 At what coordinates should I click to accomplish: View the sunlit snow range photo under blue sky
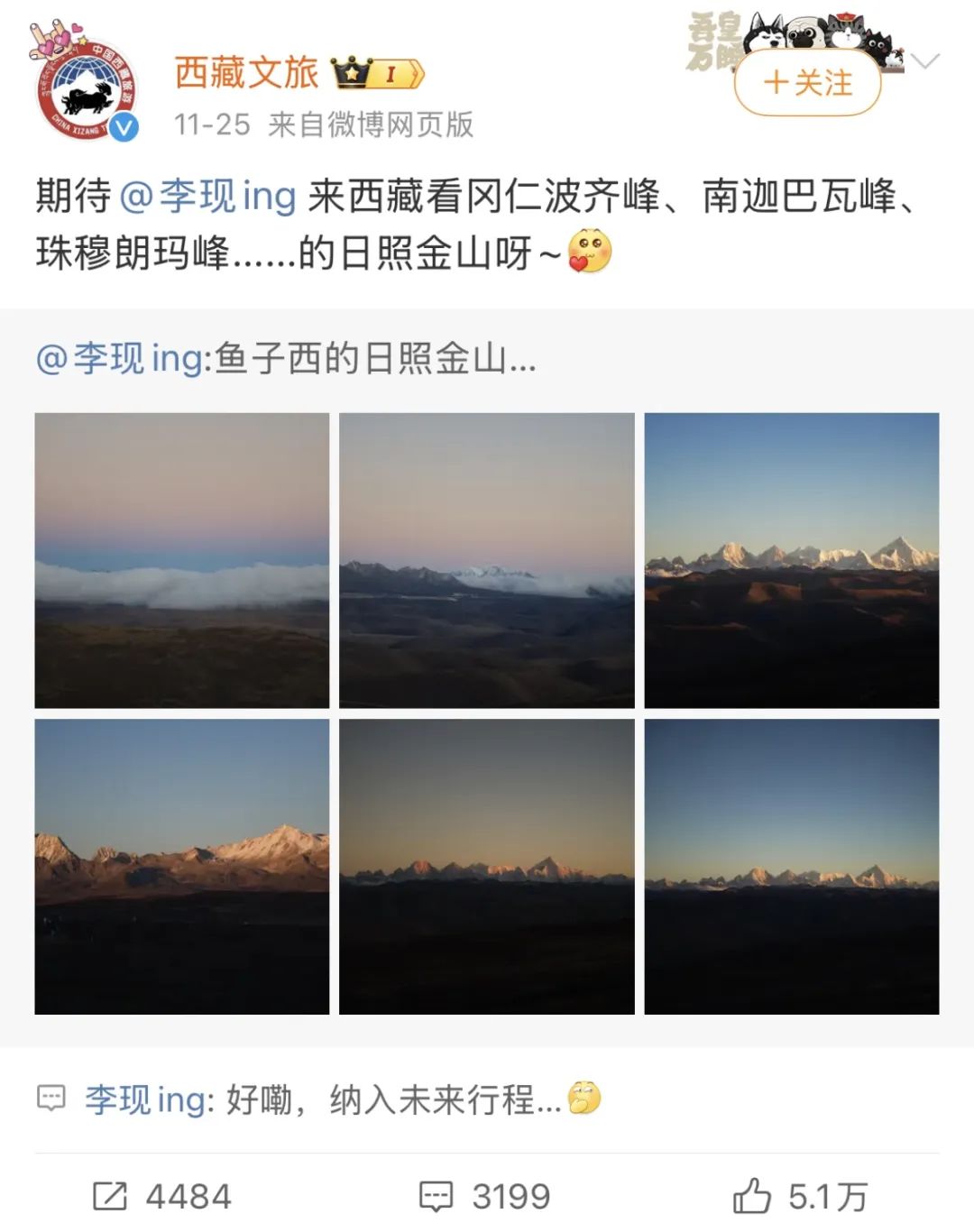pos(791,560)
